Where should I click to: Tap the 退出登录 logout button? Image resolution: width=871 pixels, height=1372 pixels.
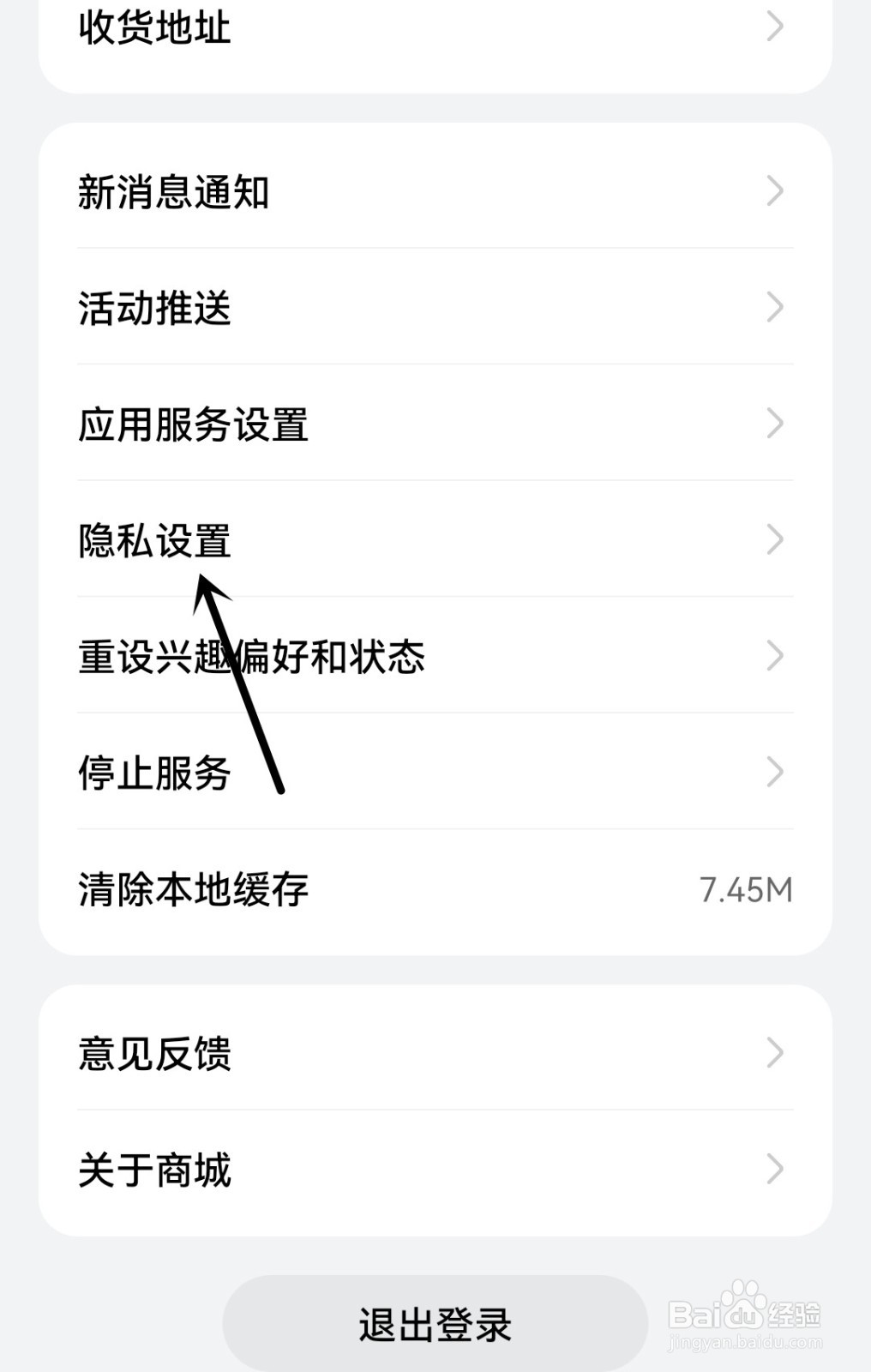(x=435, y=1323)
